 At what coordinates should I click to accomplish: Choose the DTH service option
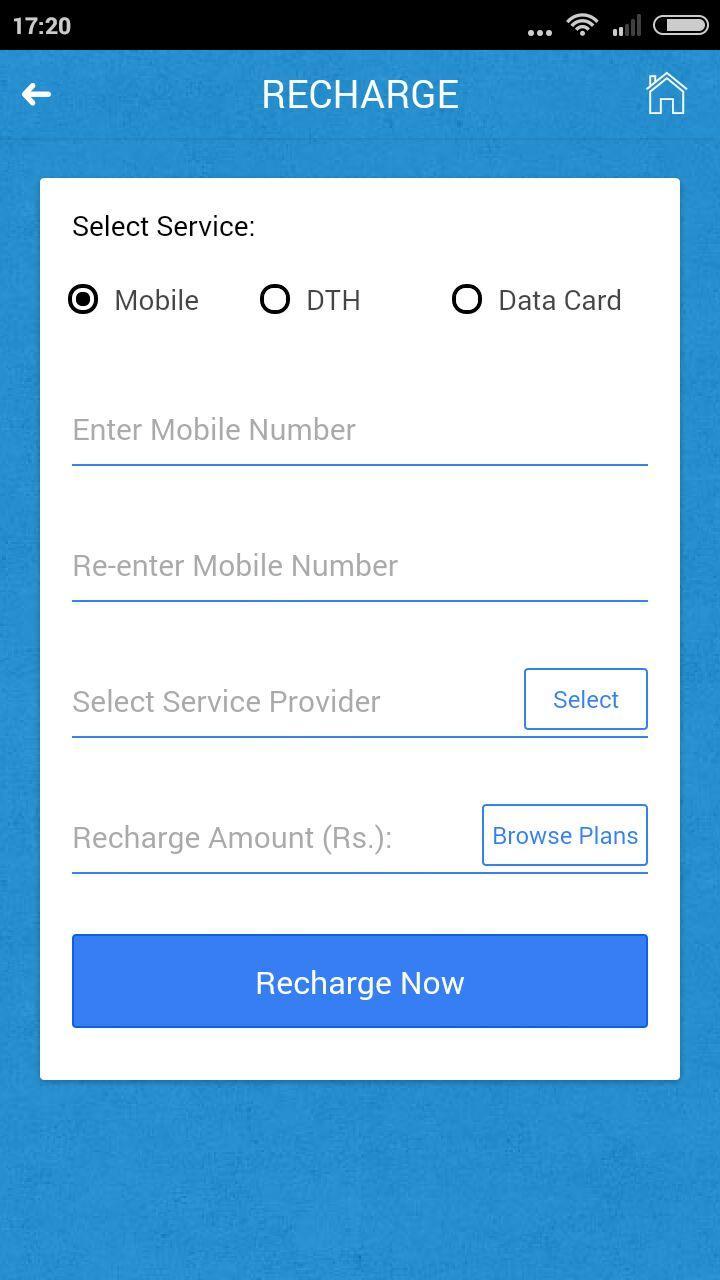point(275,299)
